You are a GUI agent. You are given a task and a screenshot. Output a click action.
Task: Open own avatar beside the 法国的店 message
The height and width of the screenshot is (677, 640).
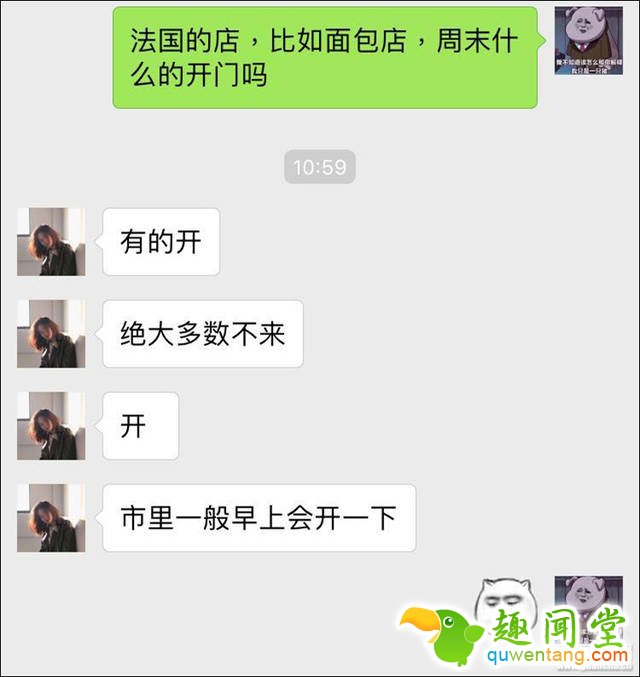[x=589, y=40]
